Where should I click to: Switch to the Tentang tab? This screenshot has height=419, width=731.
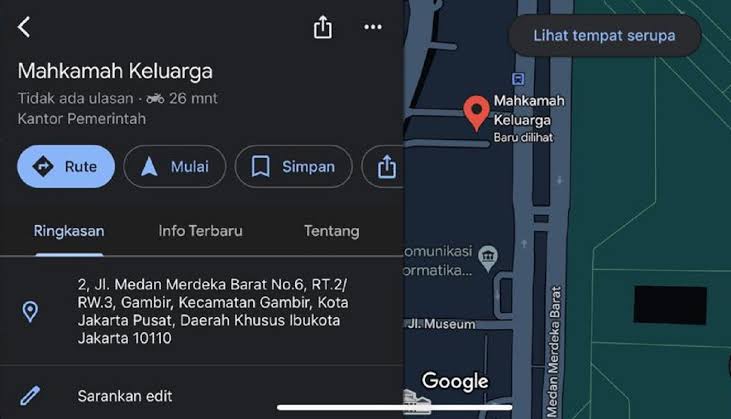(331, 231)
